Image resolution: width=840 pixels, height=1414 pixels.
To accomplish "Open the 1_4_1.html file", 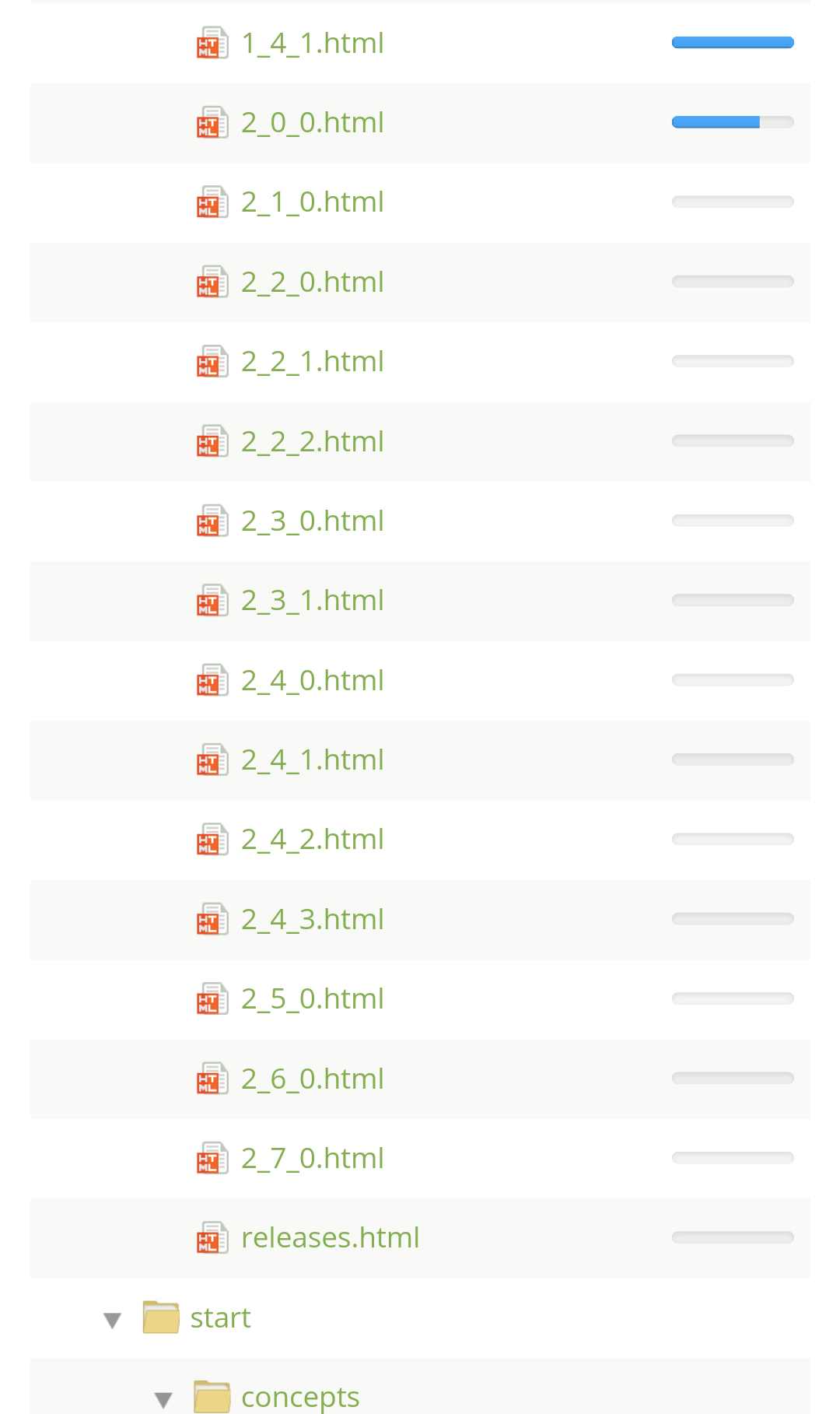I will [x=312, y=44].
